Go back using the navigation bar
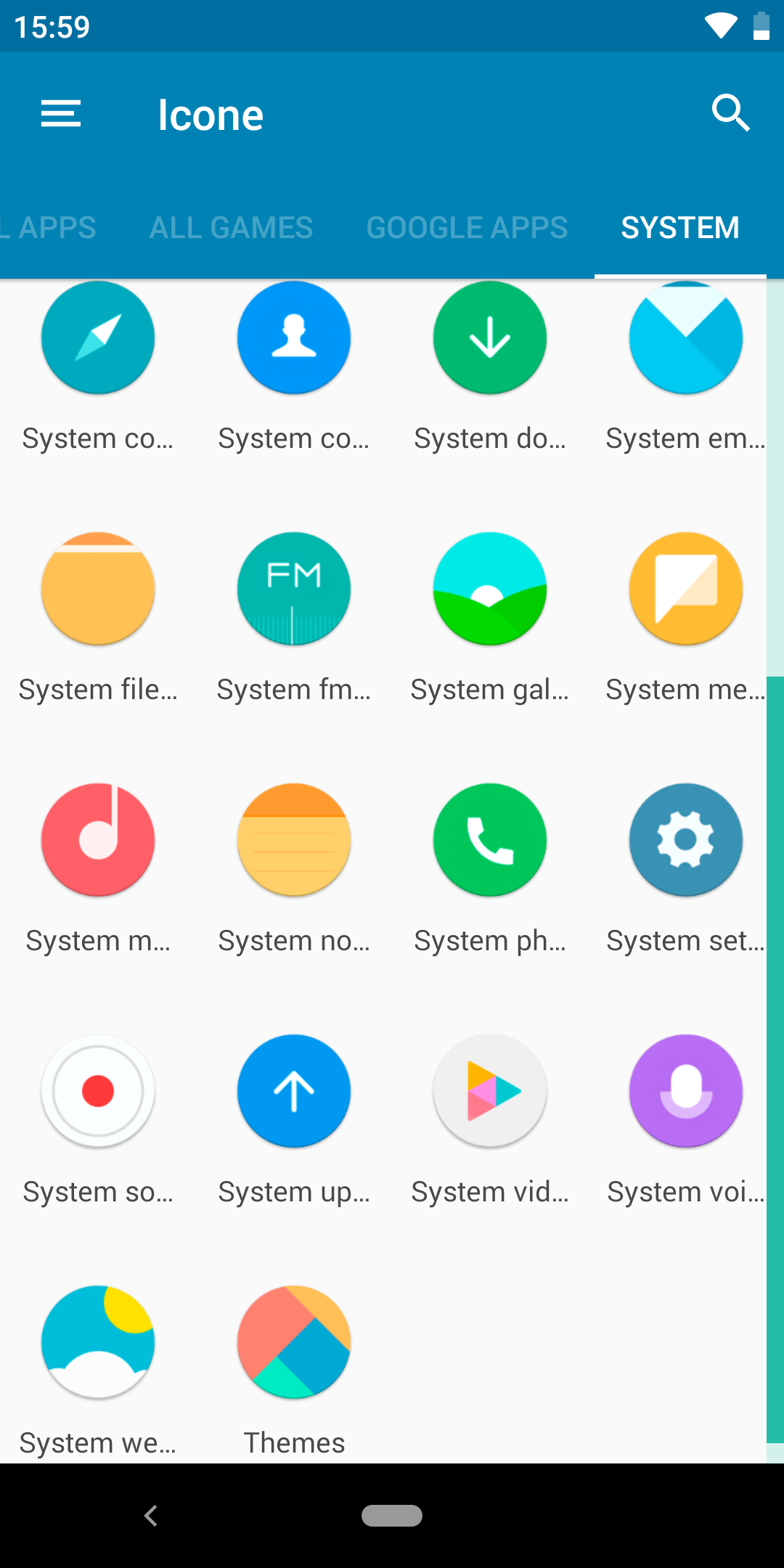 (151, 1516)
